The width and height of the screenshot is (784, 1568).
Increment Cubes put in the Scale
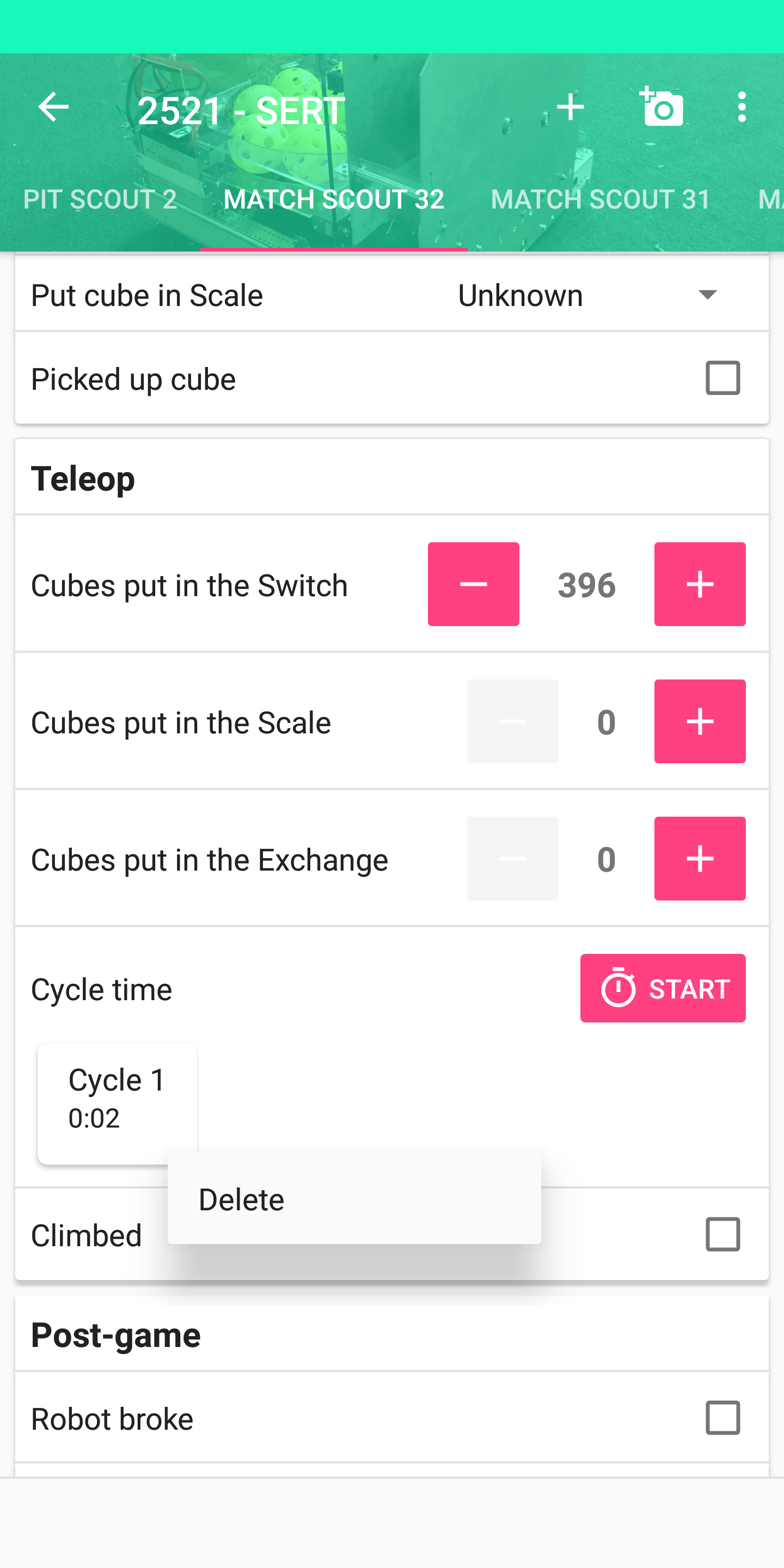tap(700, 721)
